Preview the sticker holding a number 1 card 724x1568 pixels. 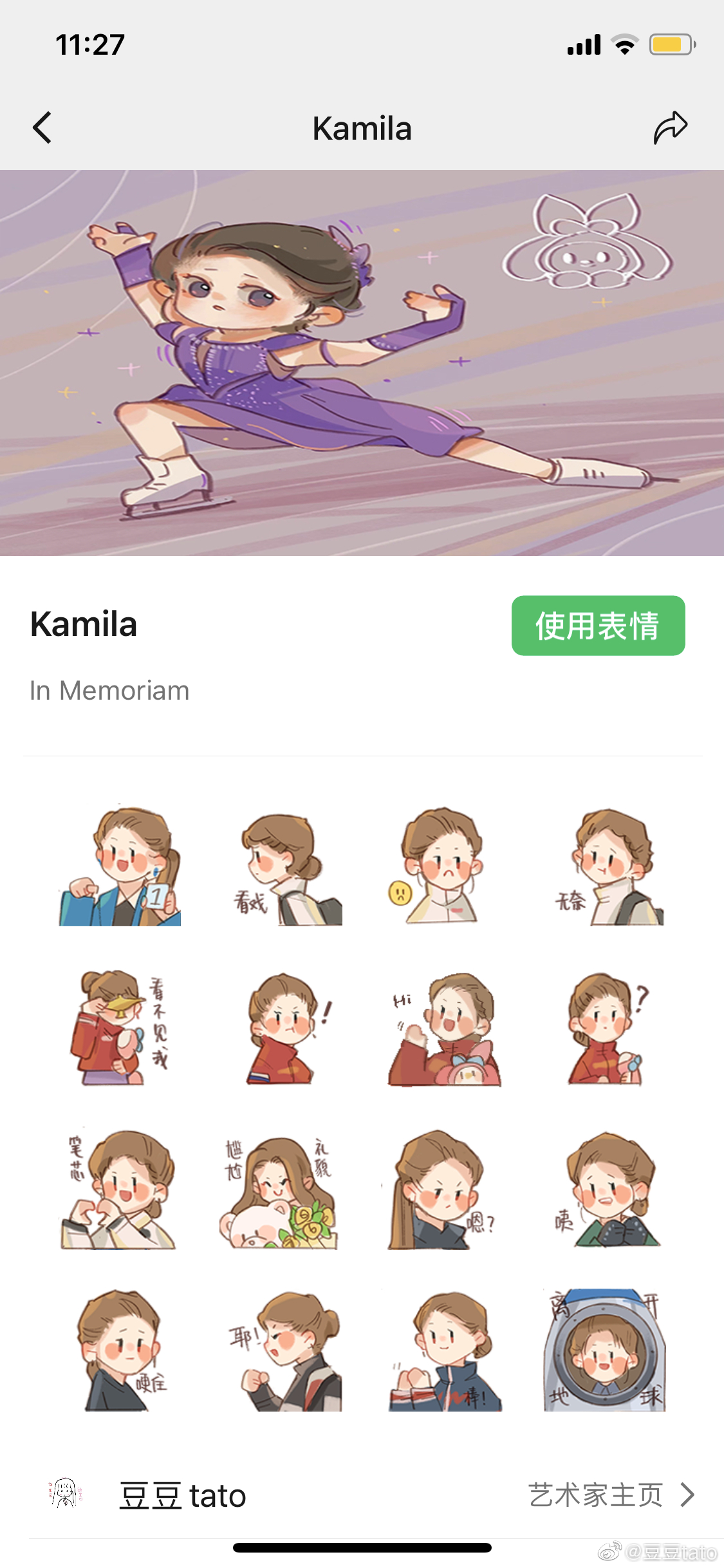pyautogui.click(x=121, y=866)
